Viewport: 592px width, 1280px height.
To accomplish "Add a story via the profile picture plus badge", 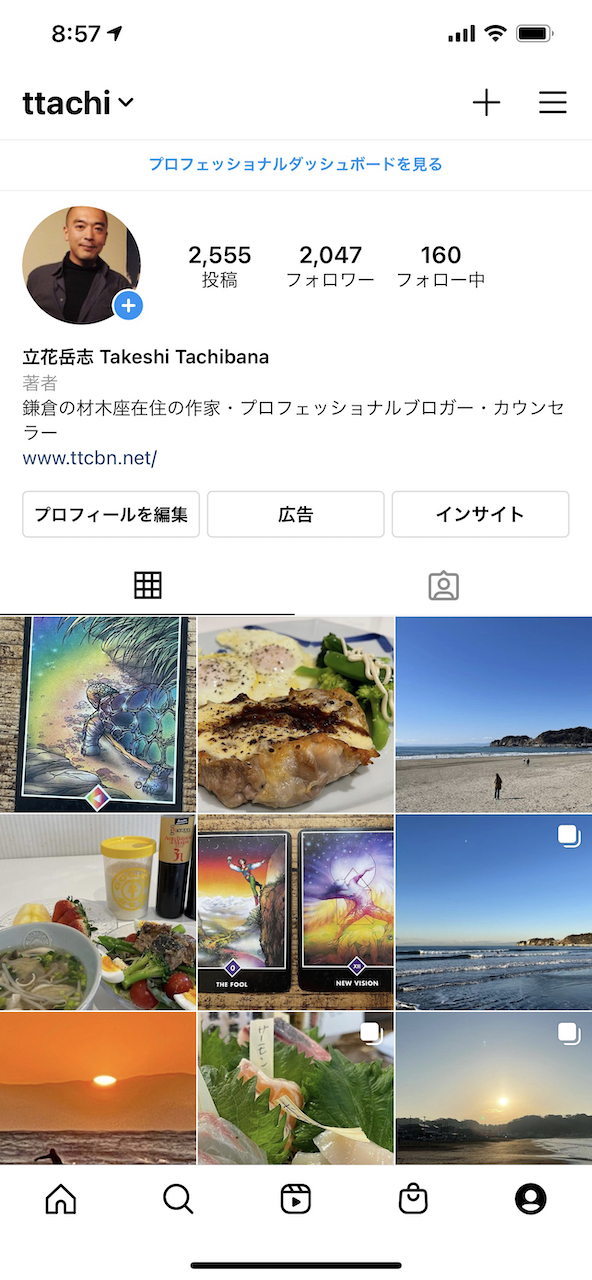I will 128,305.
